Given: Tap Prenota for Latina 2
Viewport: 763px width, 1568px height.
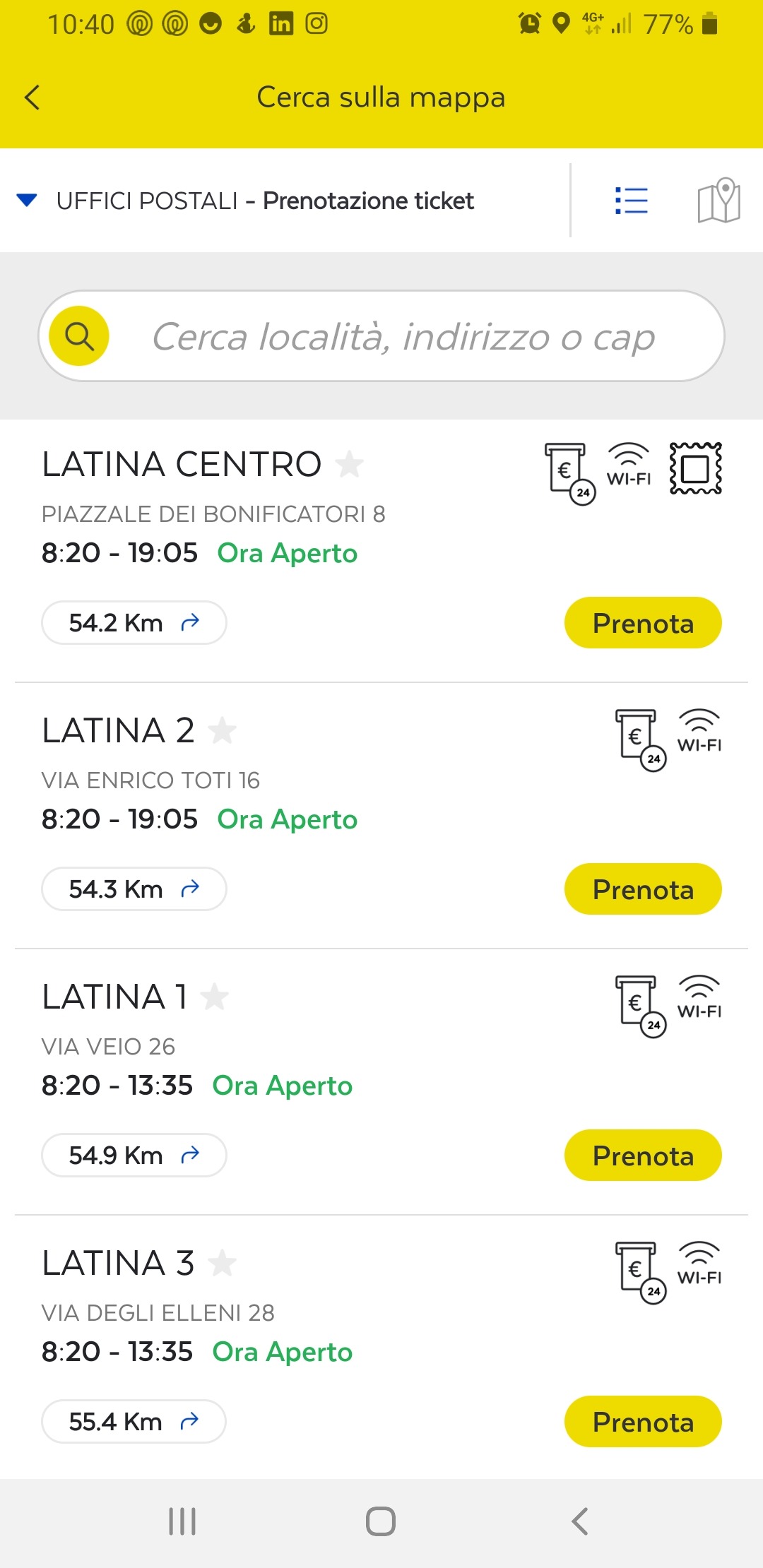Looking at the screenshot, I should 643,889.
